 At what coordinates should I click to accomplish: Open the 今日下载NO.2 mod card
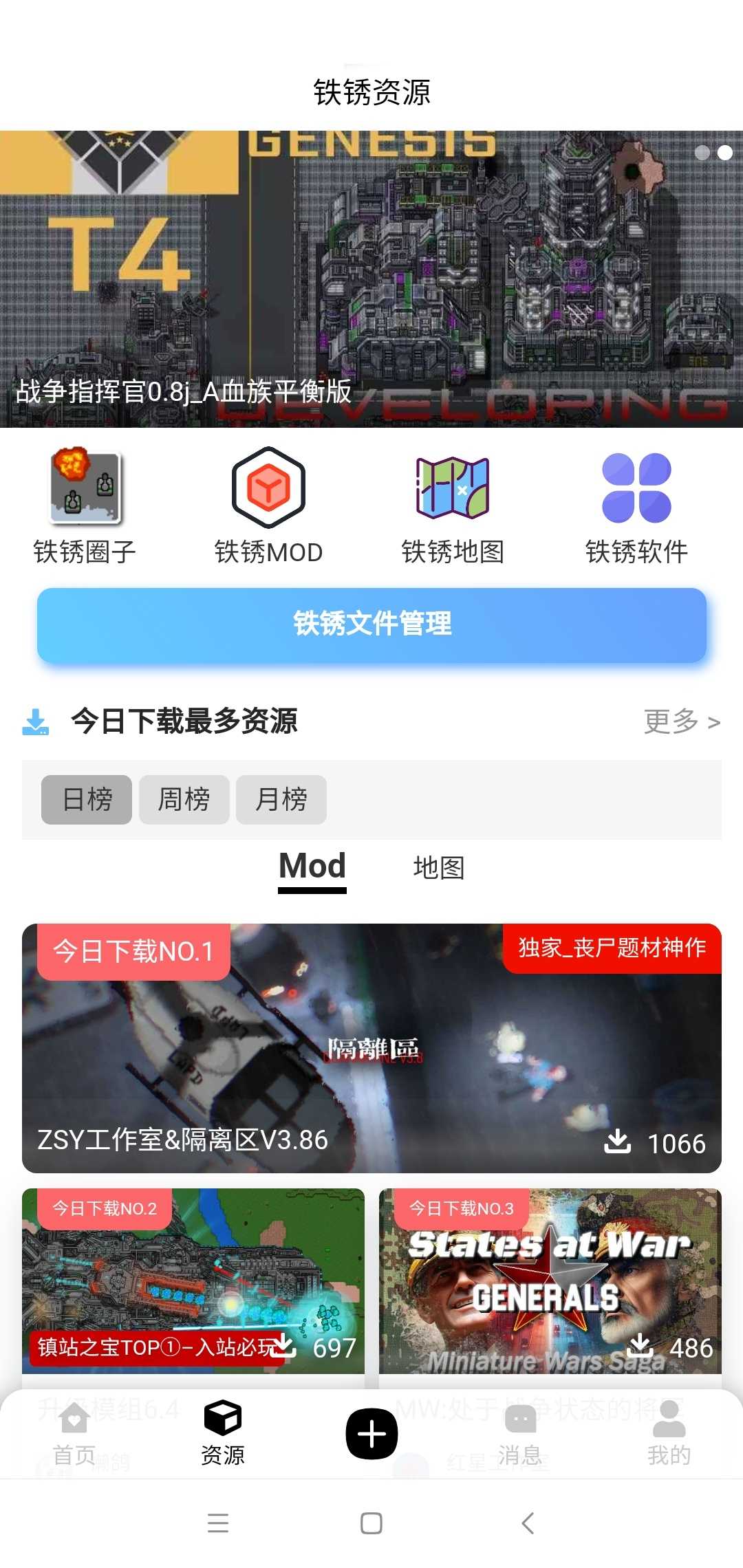[x=193, y=1281]
